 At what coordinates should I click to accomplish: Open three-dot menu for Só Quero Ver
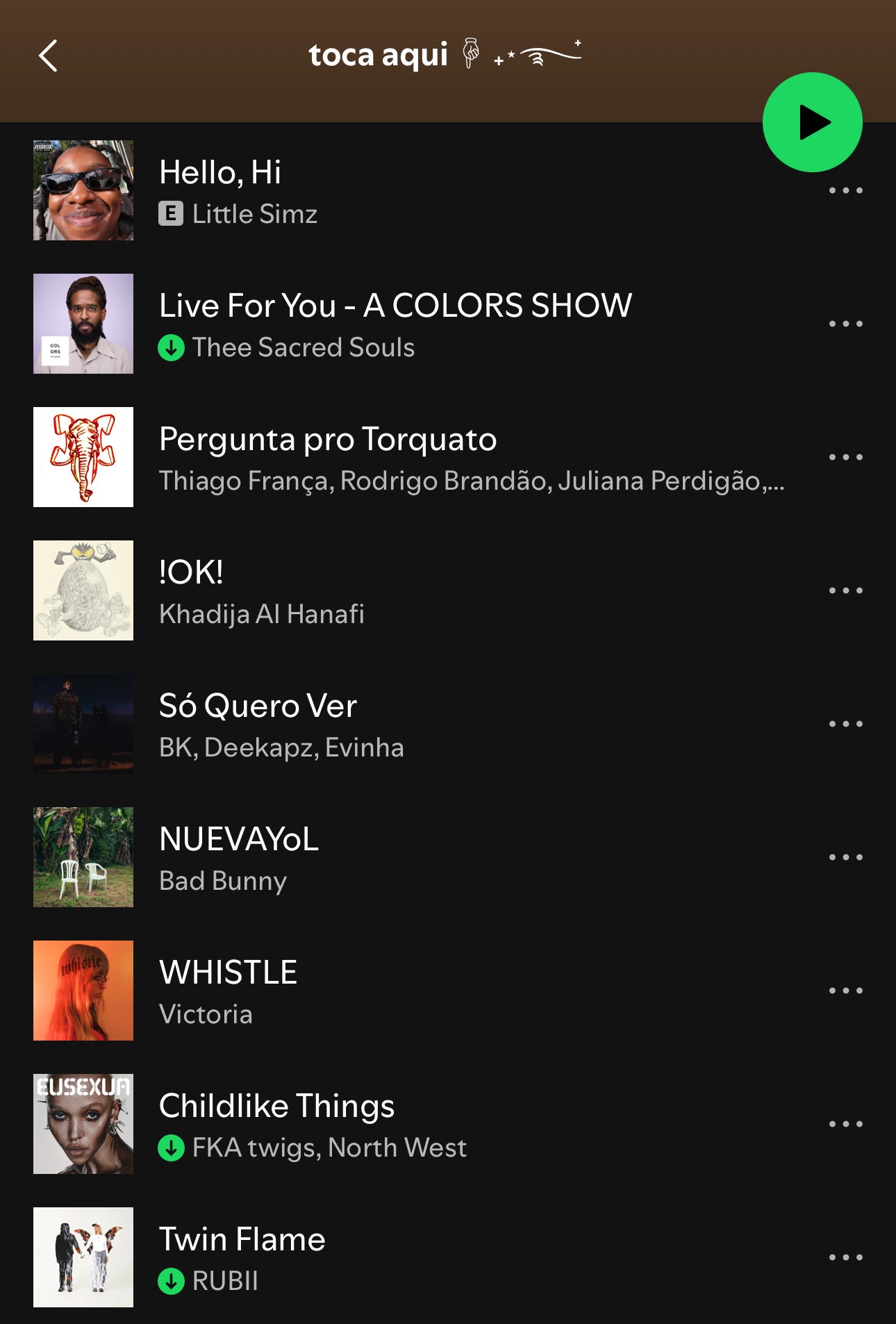(845, 724)
